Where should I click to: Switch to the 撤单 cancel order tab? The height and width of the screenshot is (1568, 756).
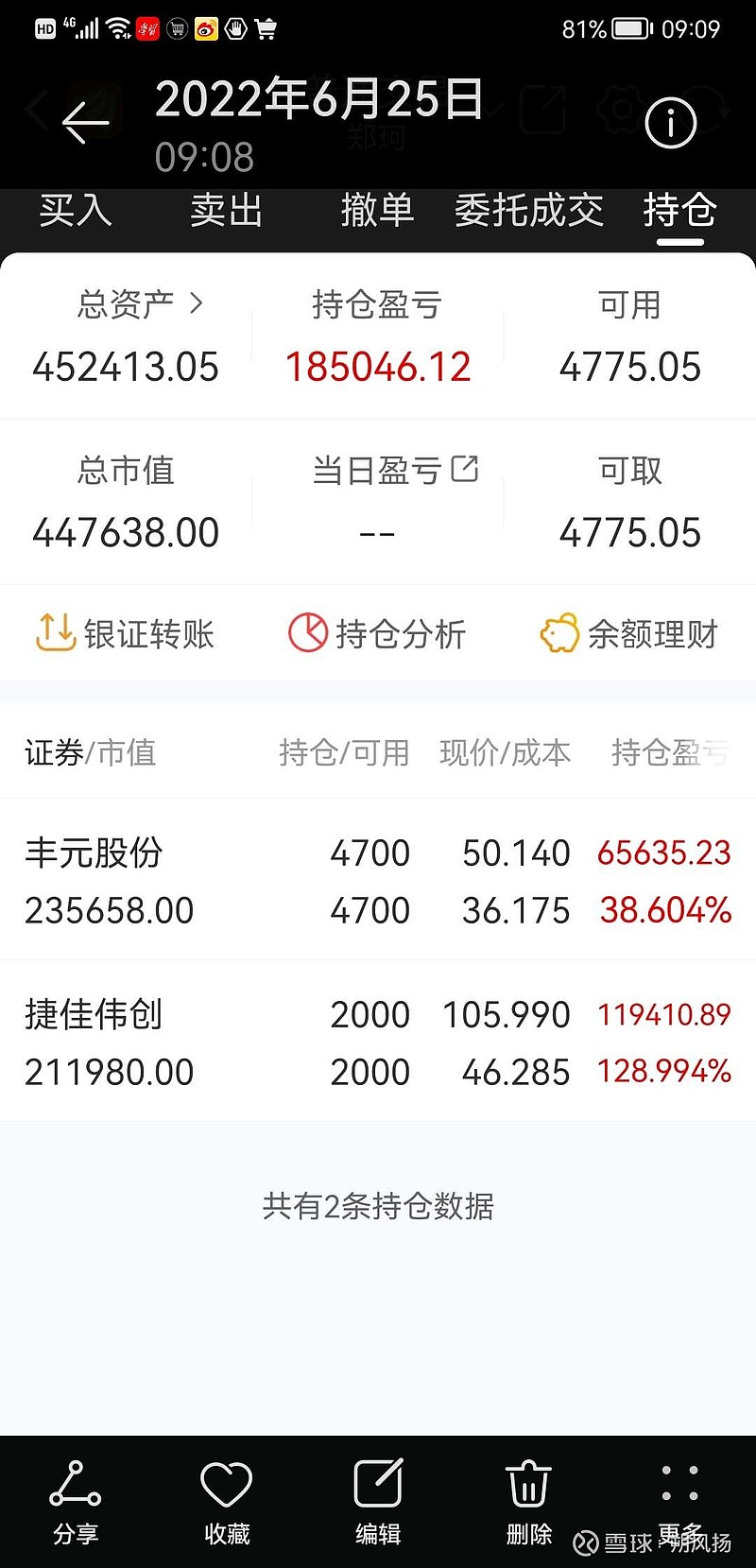pyautogui.click(x=377, y=212)
